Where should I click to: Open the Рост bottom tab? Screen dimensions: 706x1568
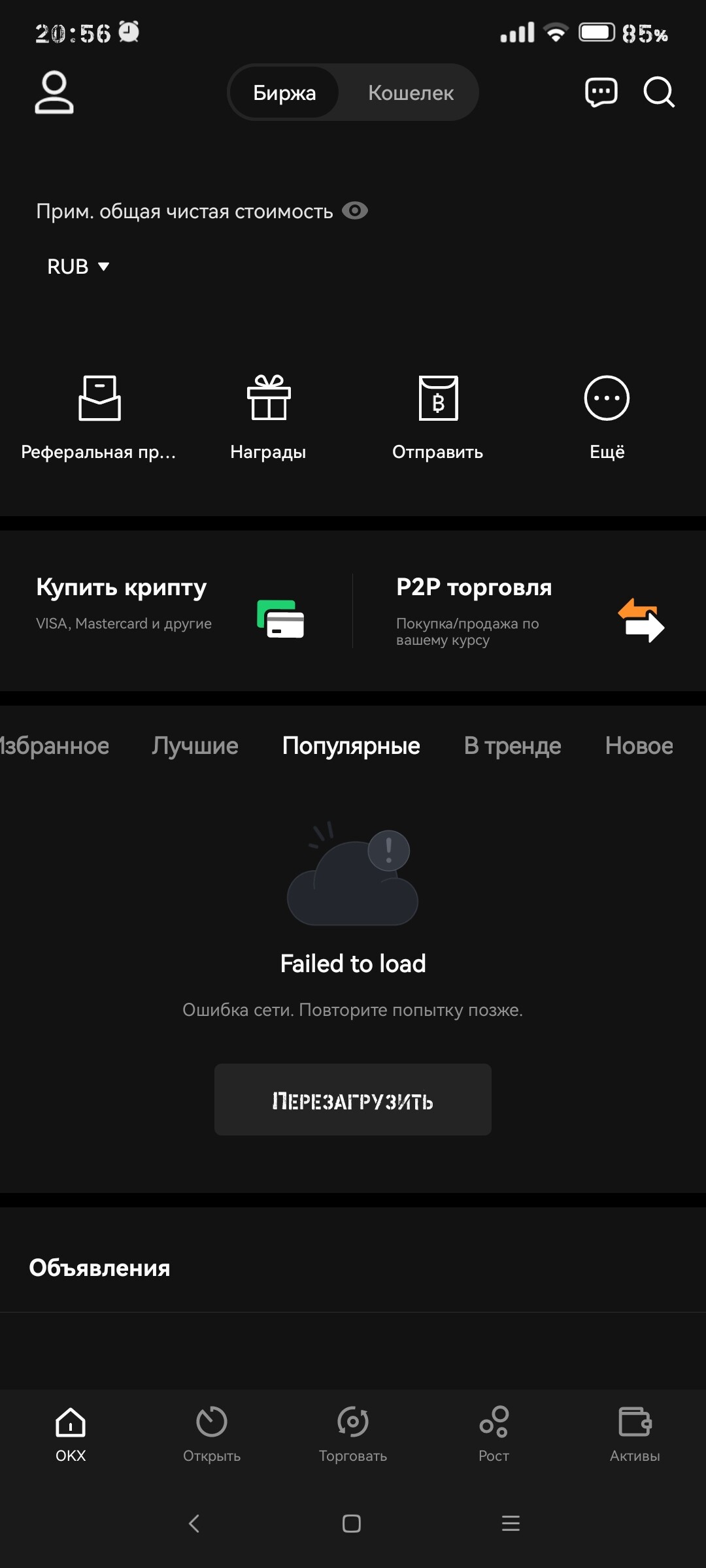point(494,1434)
